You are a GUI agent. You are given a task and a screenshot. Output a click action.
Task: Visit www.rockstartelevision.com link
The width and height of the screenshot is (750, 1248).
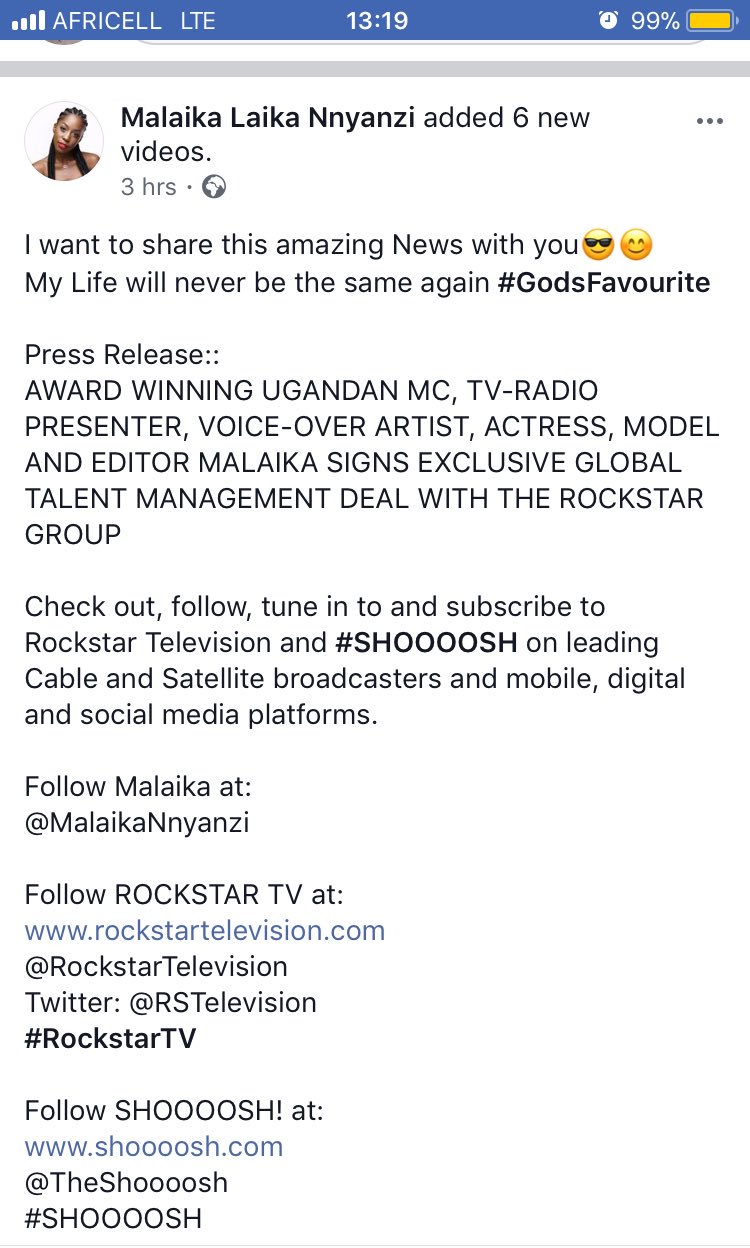205,930
